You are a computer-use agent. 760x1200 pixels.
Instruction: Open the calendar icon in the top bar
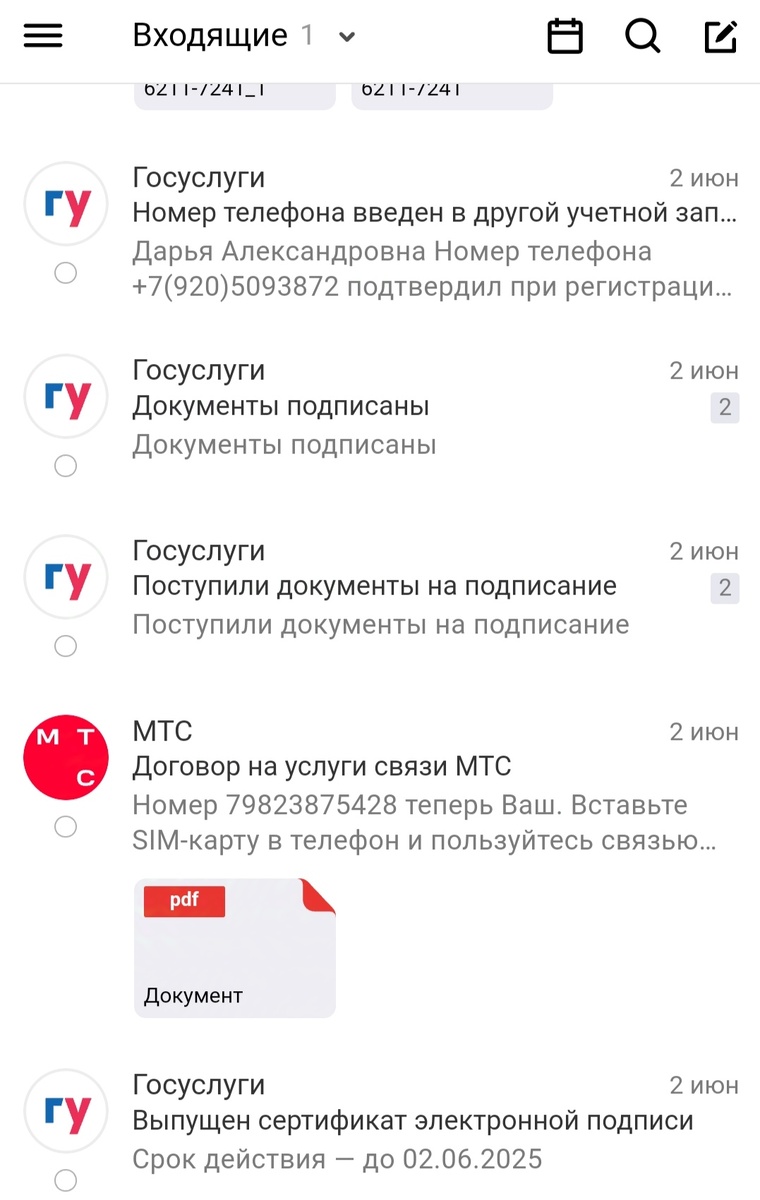pyautogui.click(x=564, y=36)
